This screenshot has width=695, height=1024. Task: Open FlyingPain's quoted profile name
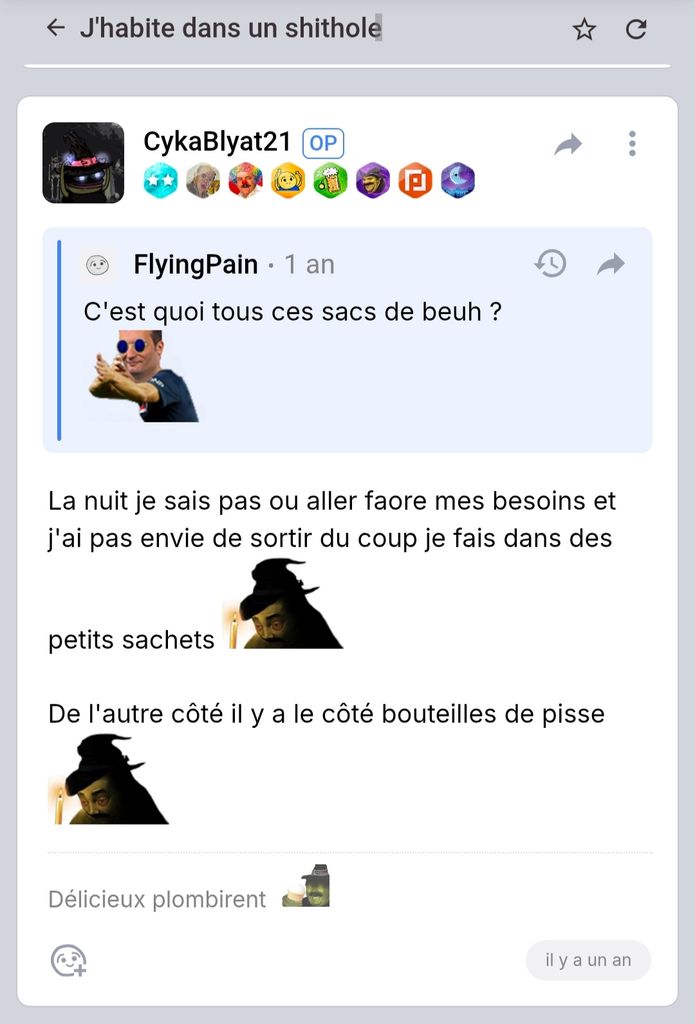[196, 264]
